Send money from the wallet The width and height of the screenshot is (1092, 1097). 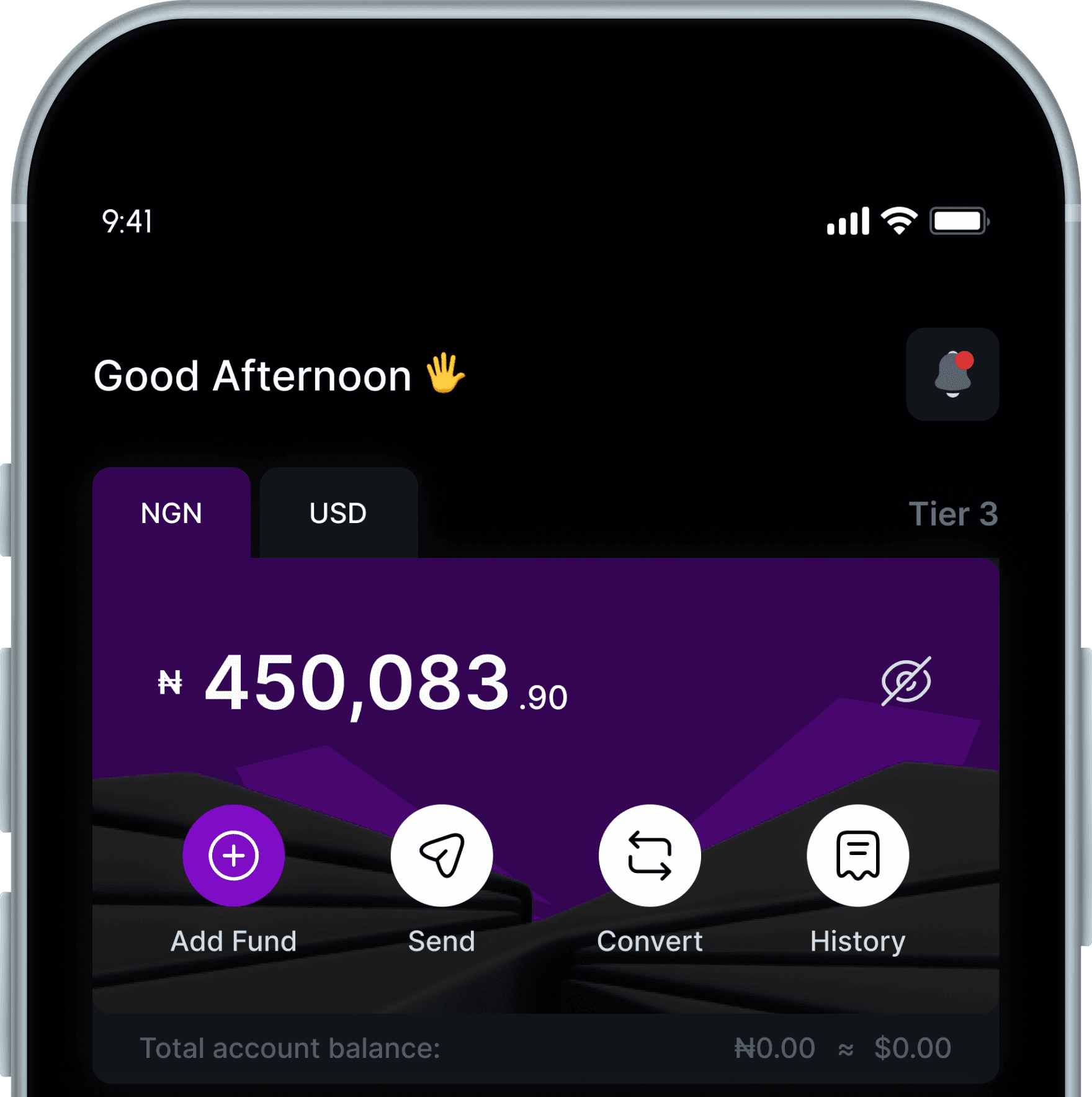point(441,856)
